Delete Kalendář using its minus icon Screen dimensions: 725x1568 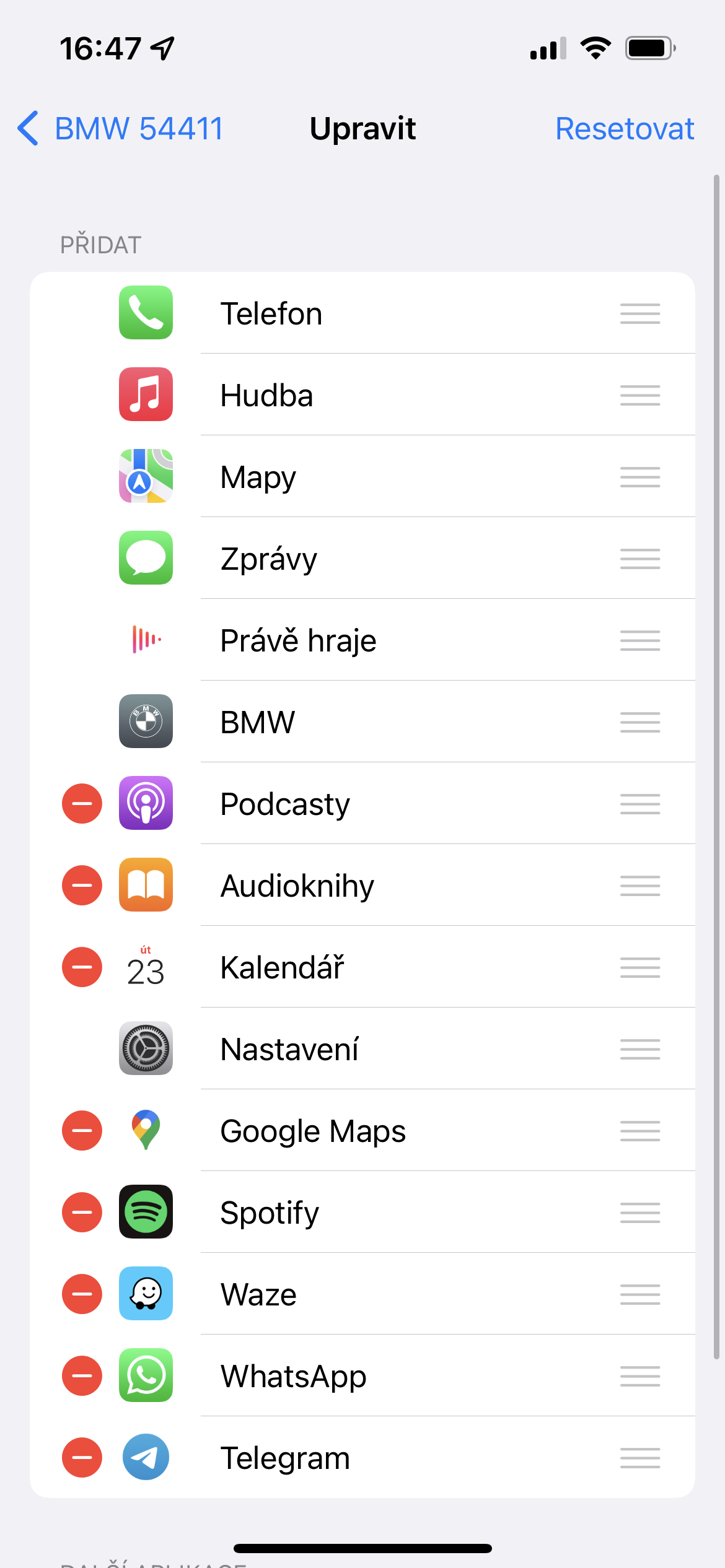(x=82, y=967)
